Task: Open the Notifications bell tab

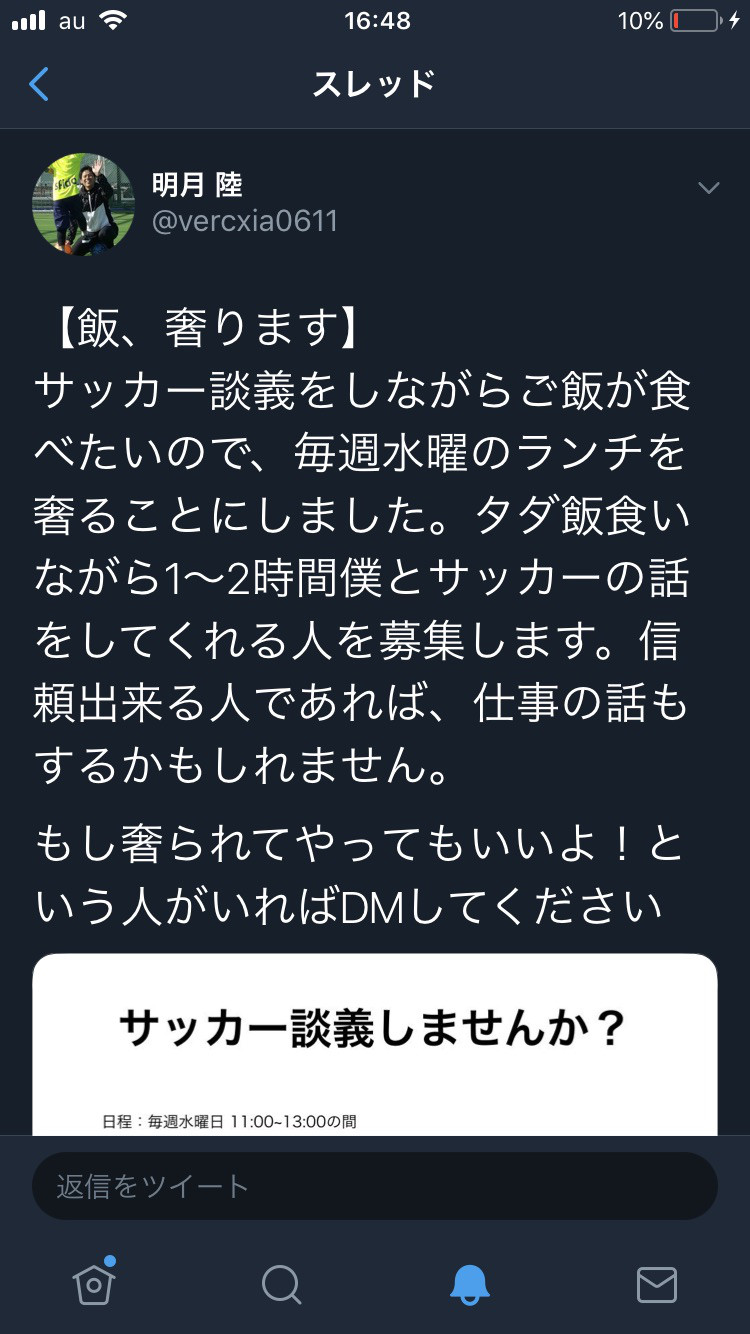Action: (469, 1284)
